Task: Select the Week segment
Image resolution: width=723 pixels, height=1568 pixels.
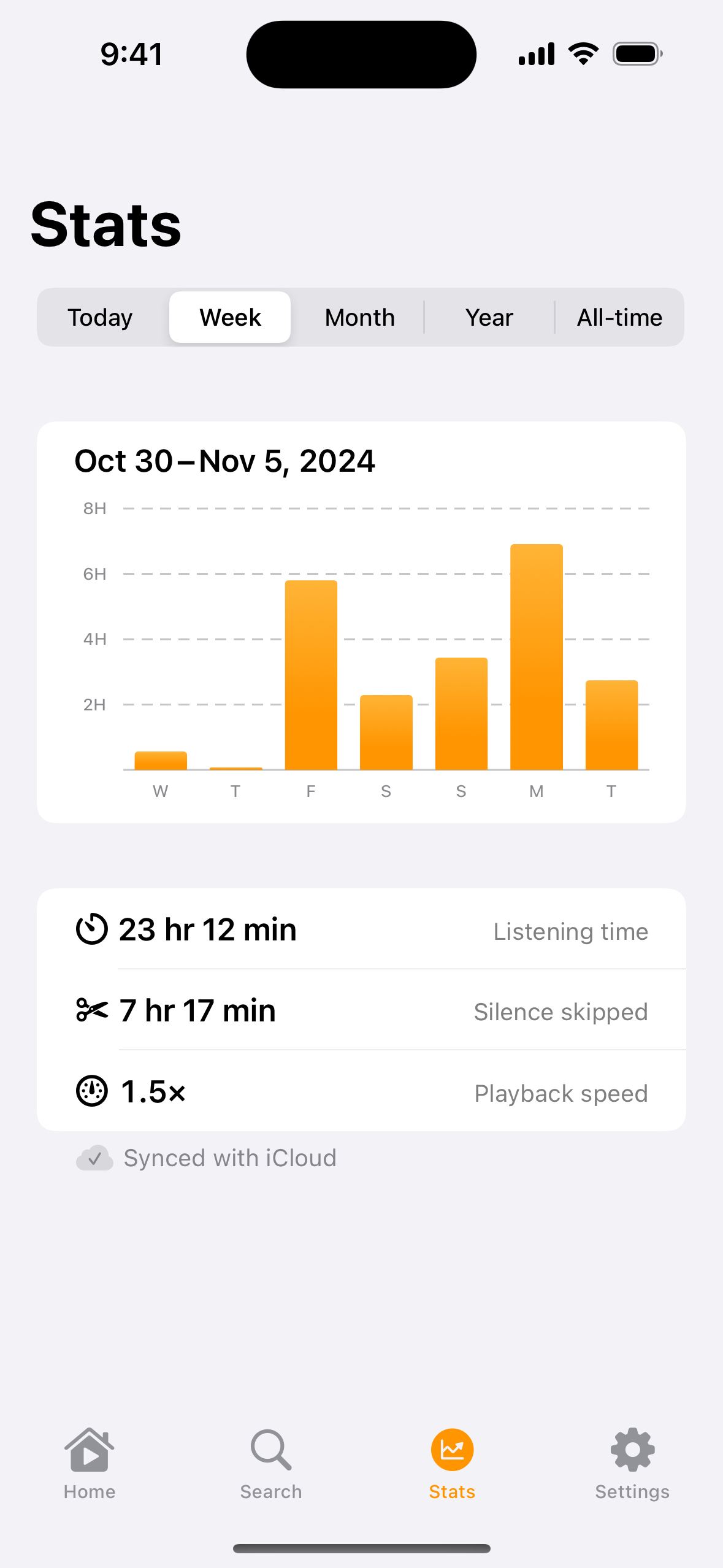Action: point(230,317)
